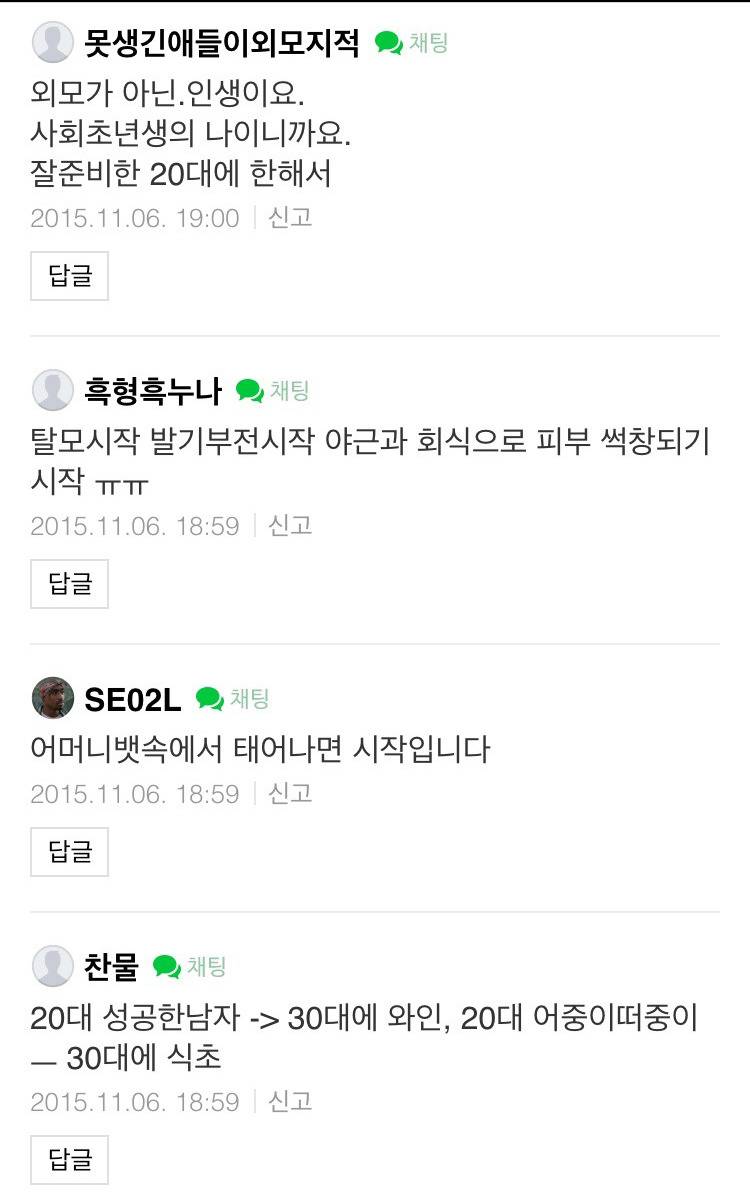Open username 못생긴애들이외모지적
The width and height of the screenshot is (750, 1198).
pos(225,43)
